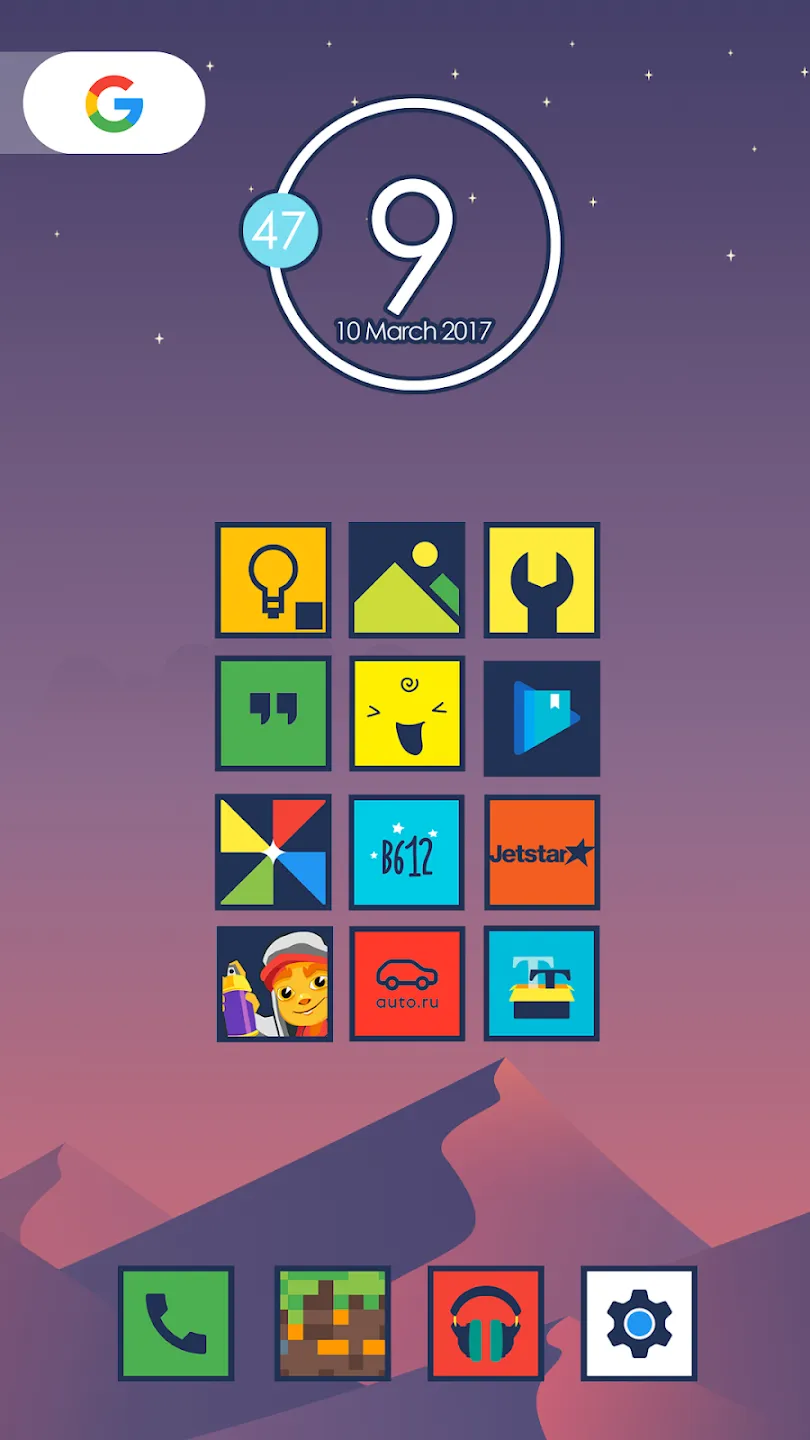Open the Hangouts quotation mark app
Viewport: 810px width, 1440px height.
pyautogui.click(x=273, y=714)
